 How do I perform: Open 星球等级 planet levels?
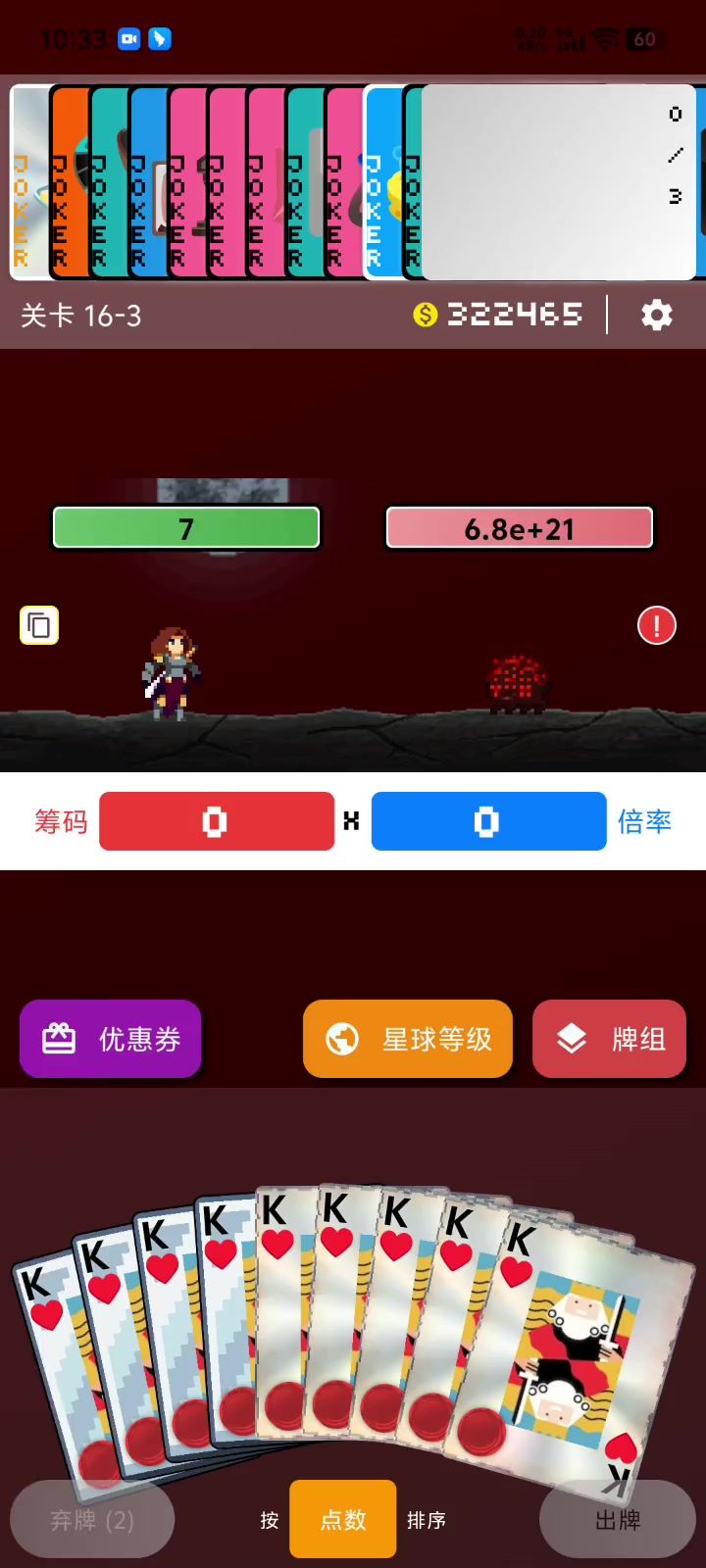tap(408, 1039)
